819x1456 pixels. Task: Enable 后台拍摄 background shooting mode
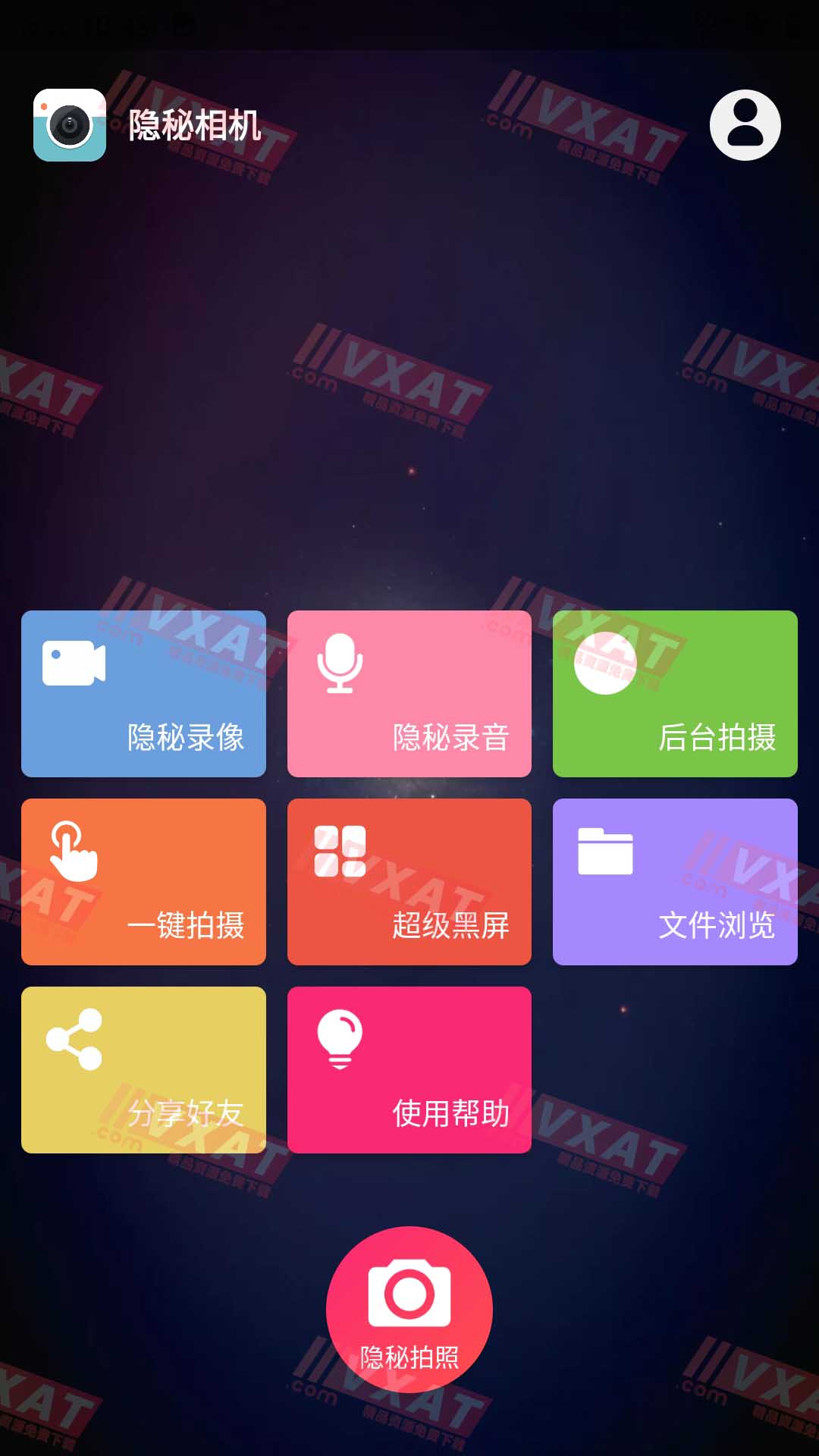pyautogui.click(x=675, y=692)
